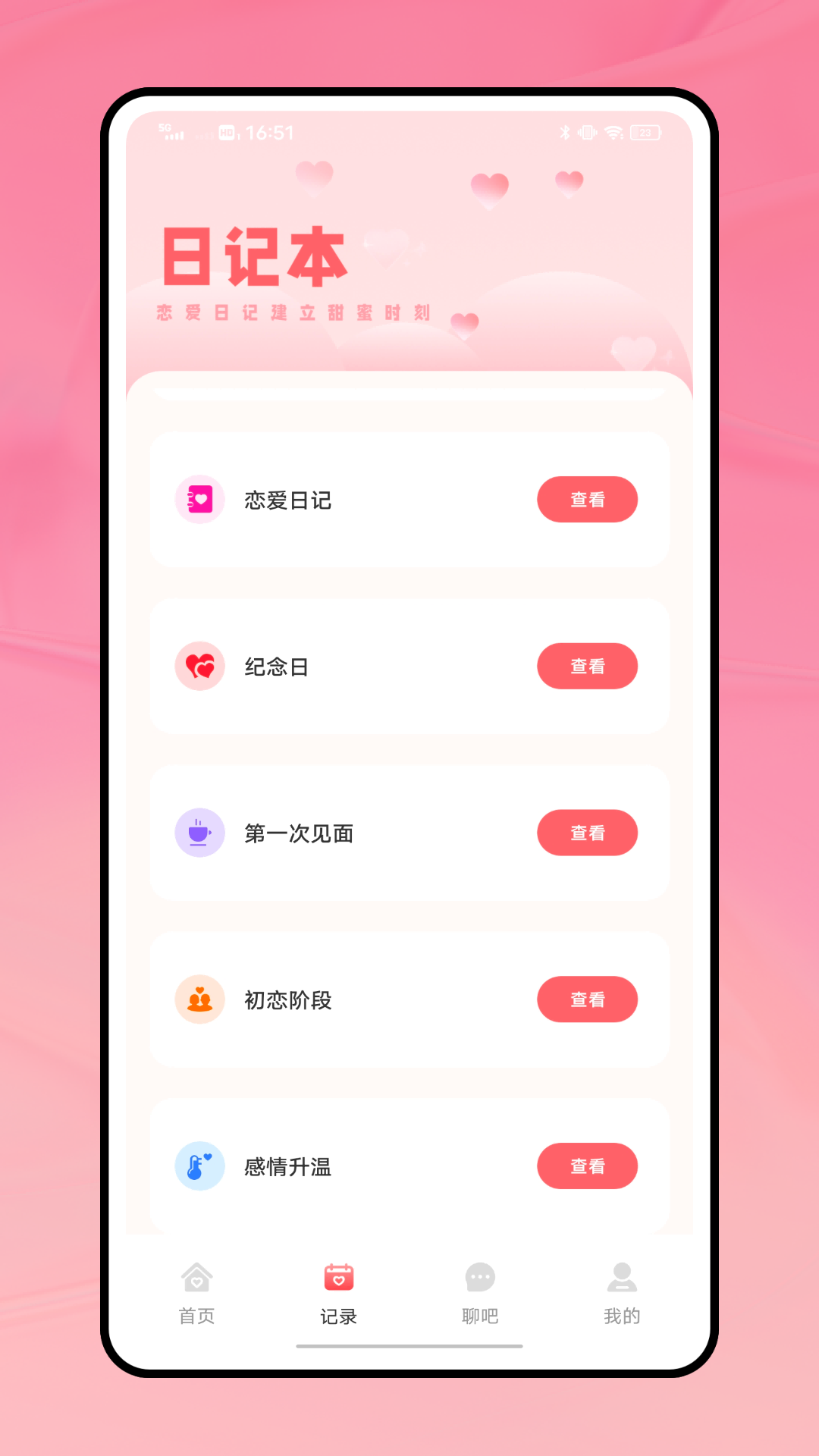Click the Bluetooth status icon
819x1456 pixels.
(563, 132)
